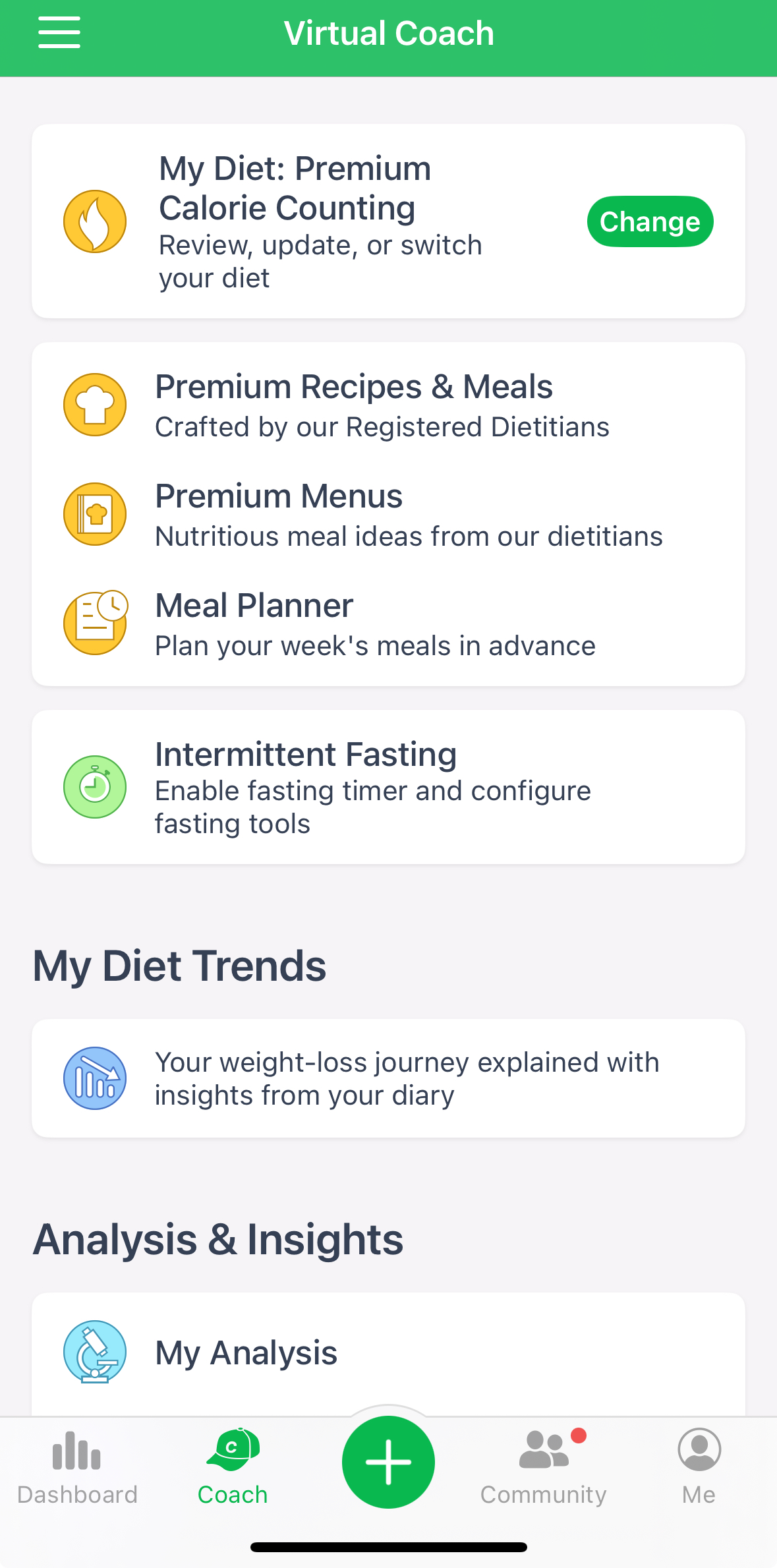
Task: Tap the green plus add button
Action: (388, 1462)
